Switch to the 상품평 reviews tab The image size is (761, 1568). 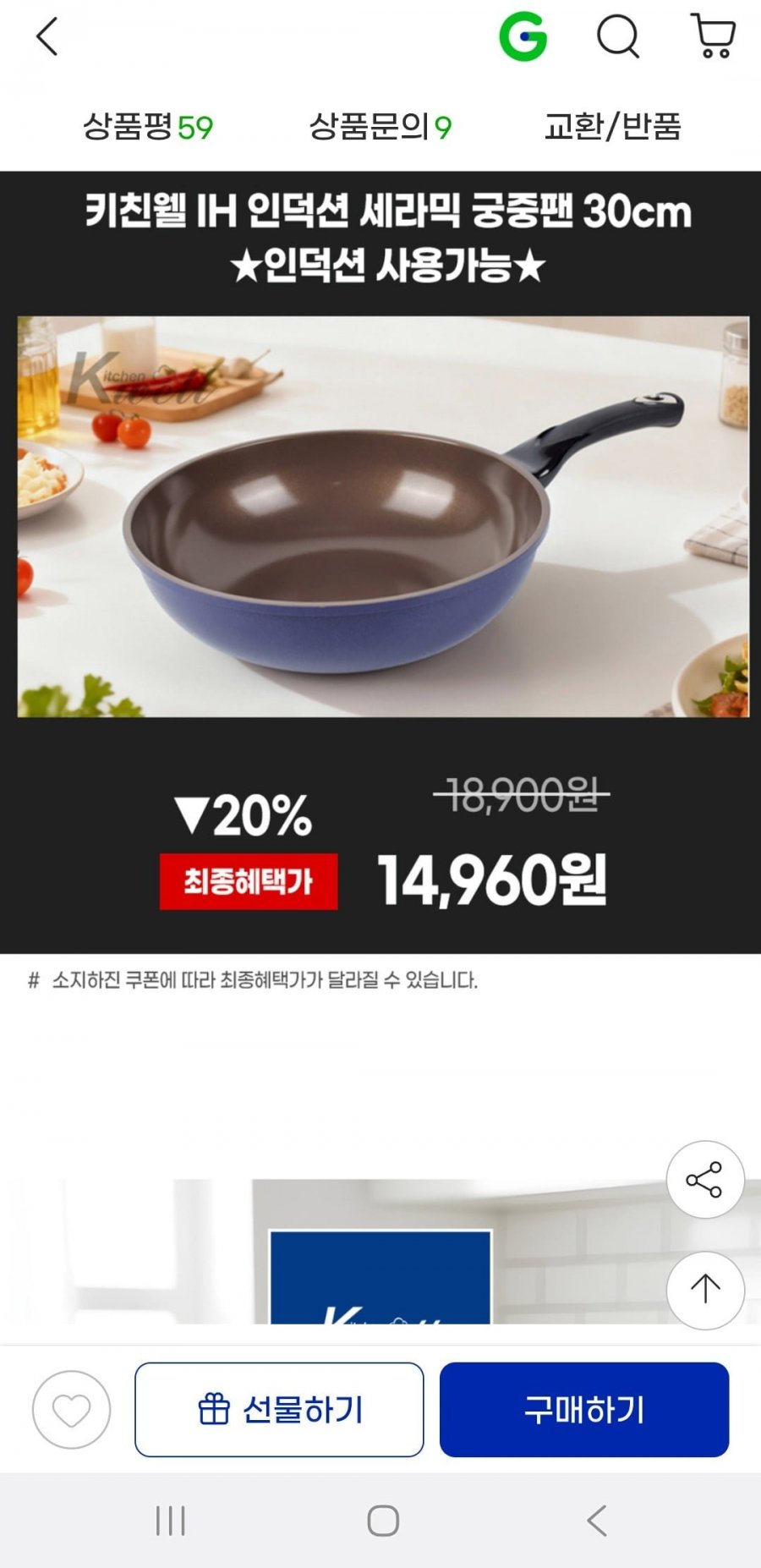(148, 127)
